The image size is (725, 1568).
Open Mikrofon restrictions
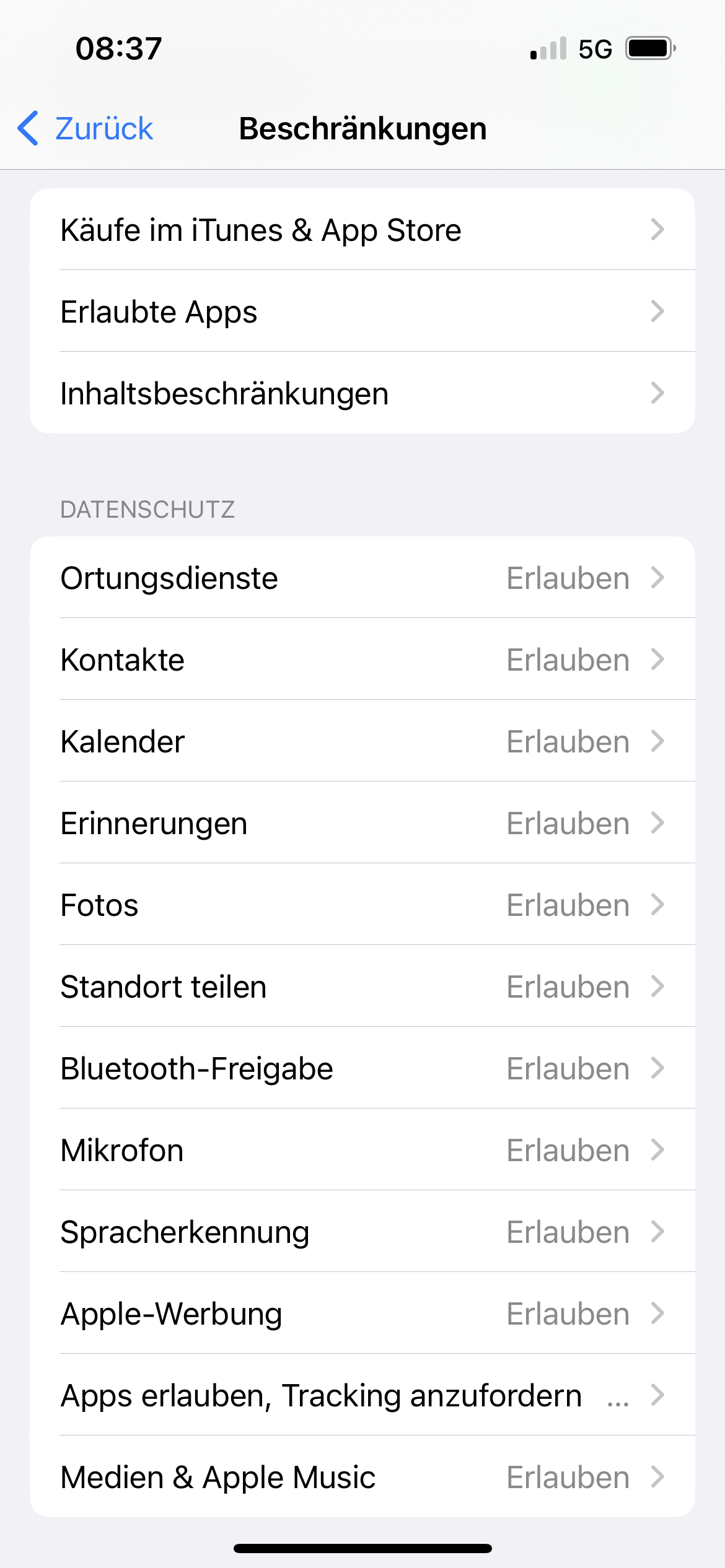pos(362,1150)
